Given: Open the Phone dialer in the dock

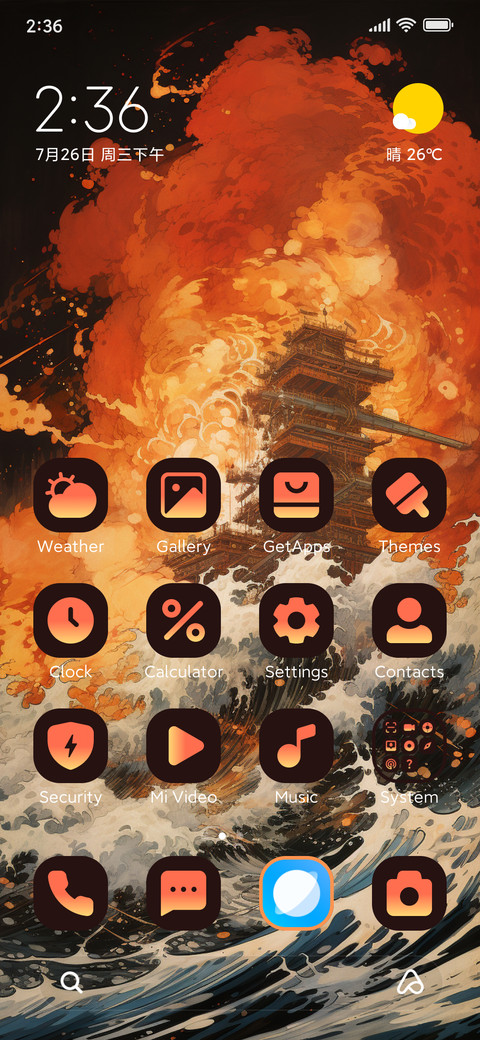Looking at the screenshot, I should (70, 893).
